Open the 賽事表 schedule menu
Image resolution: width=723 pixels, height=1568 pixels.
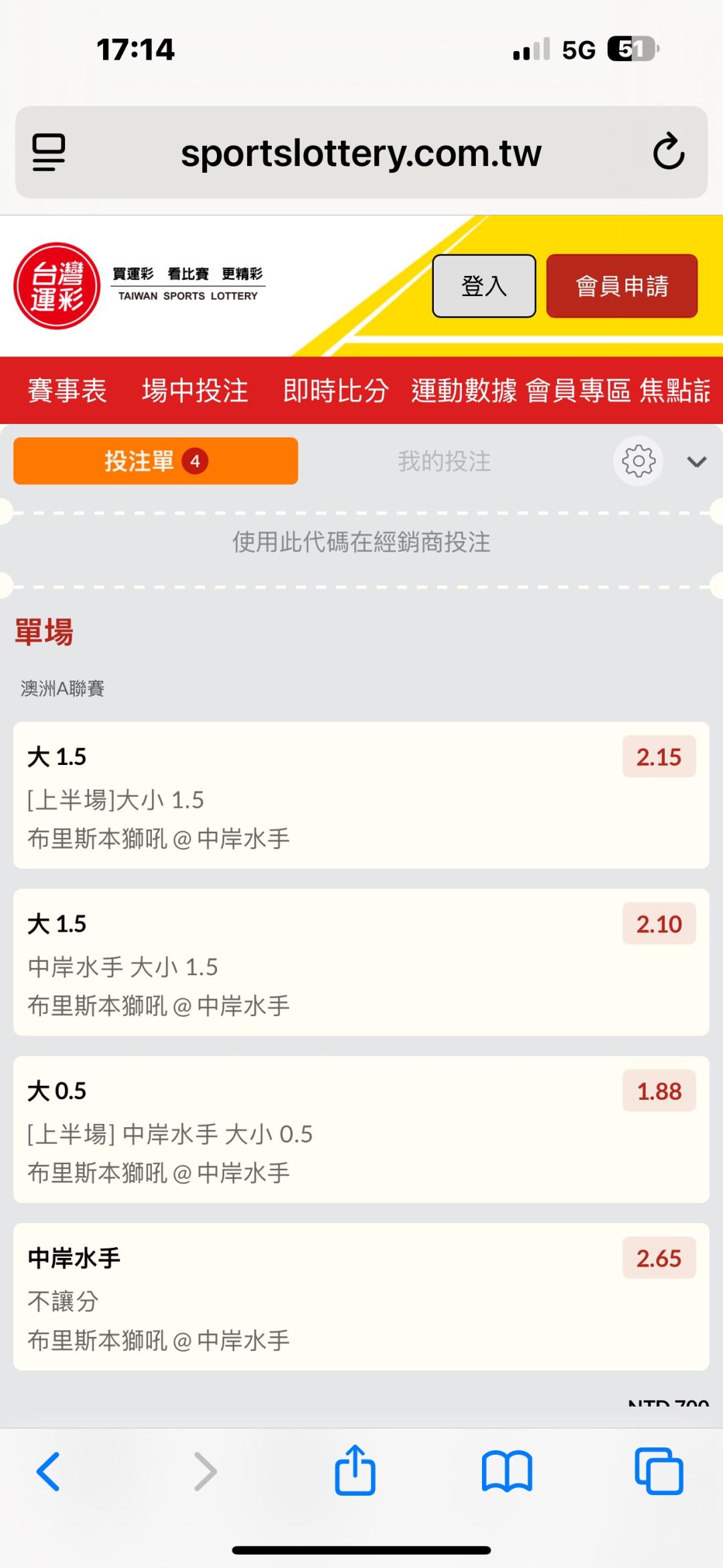[x=67, y=390]
